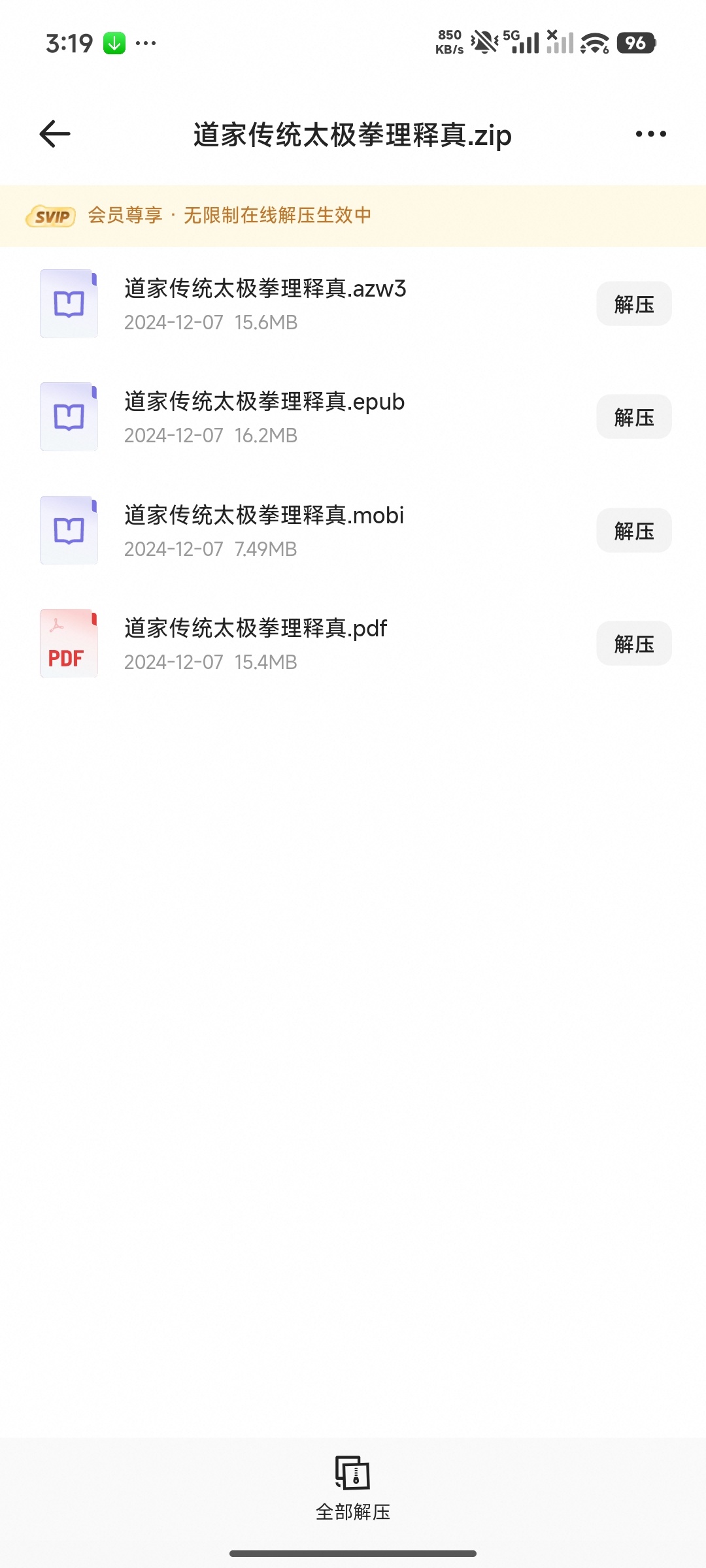Extract the .epub file with 解压
The width and height of the screenshot is (706, 1568).
pos(633,417)
